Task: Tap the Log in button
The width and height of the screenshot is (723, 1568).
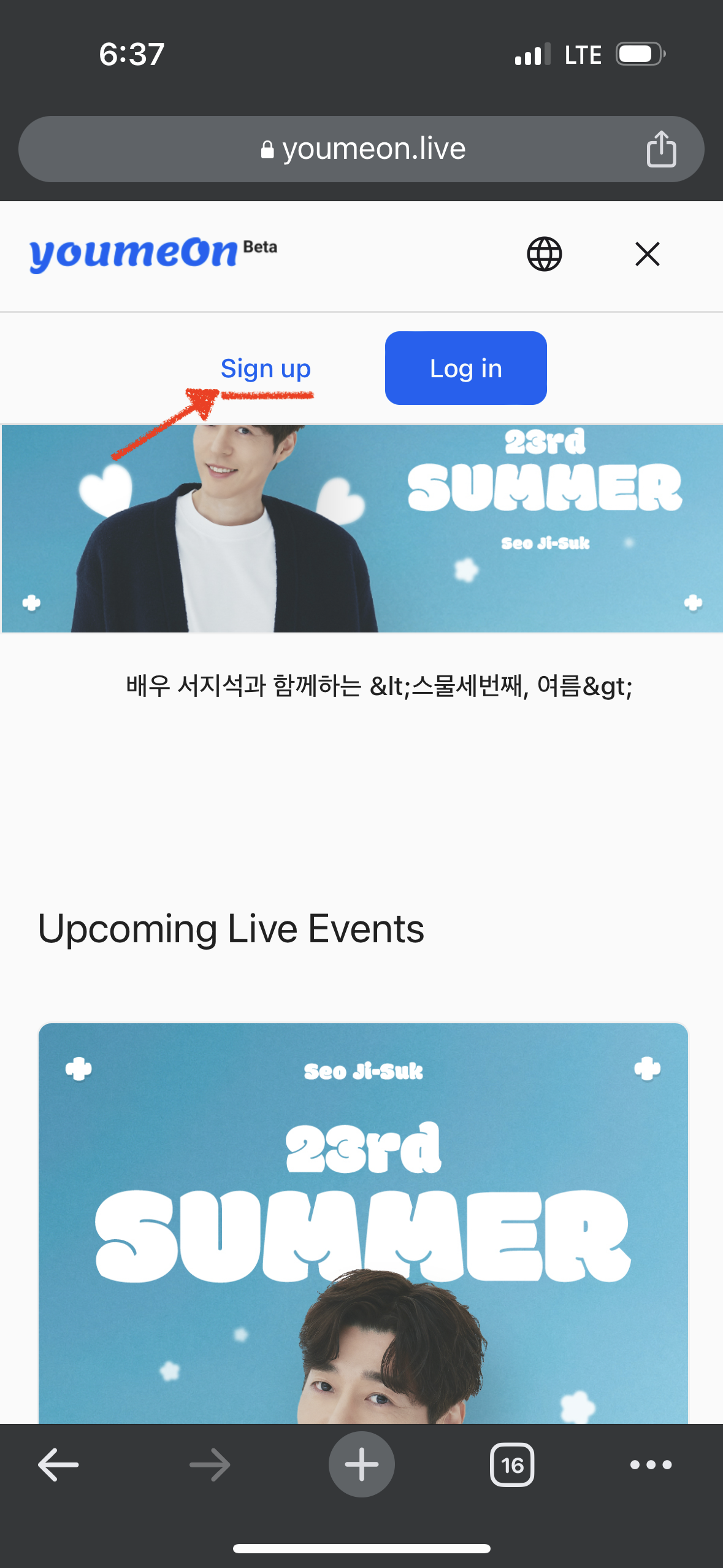Action: pos(465,368)
